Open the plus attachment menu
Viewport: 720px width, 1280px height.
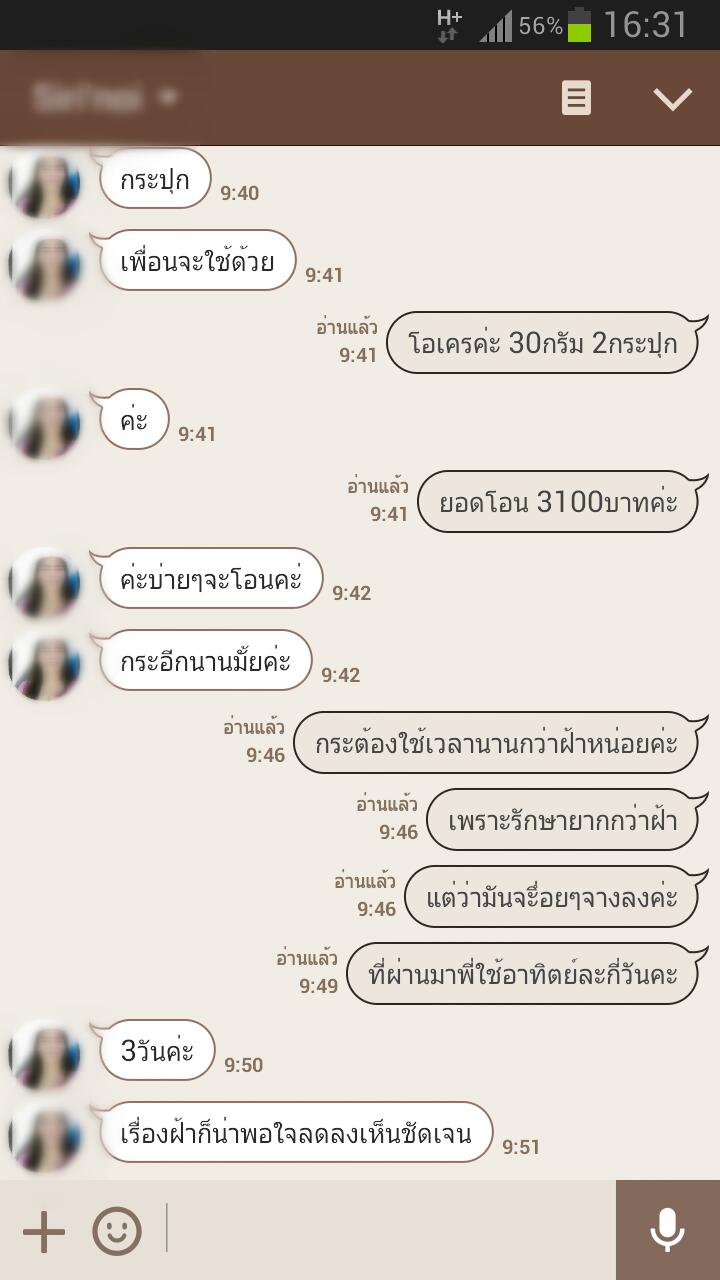click(44, 1231)
